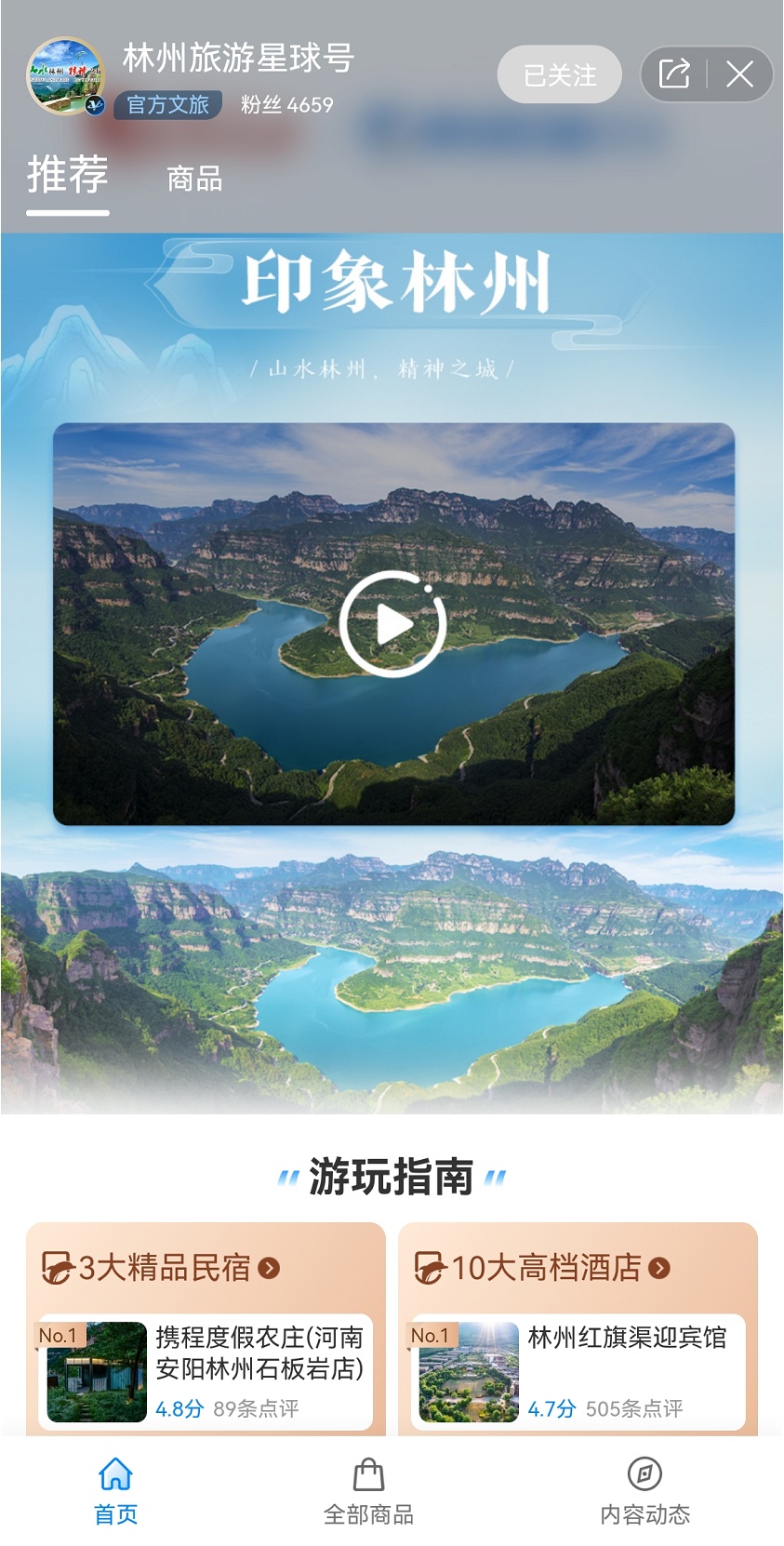Tap the 已关注 follow button
Viewport: 784px width, 1546px height.
[559, 74]
